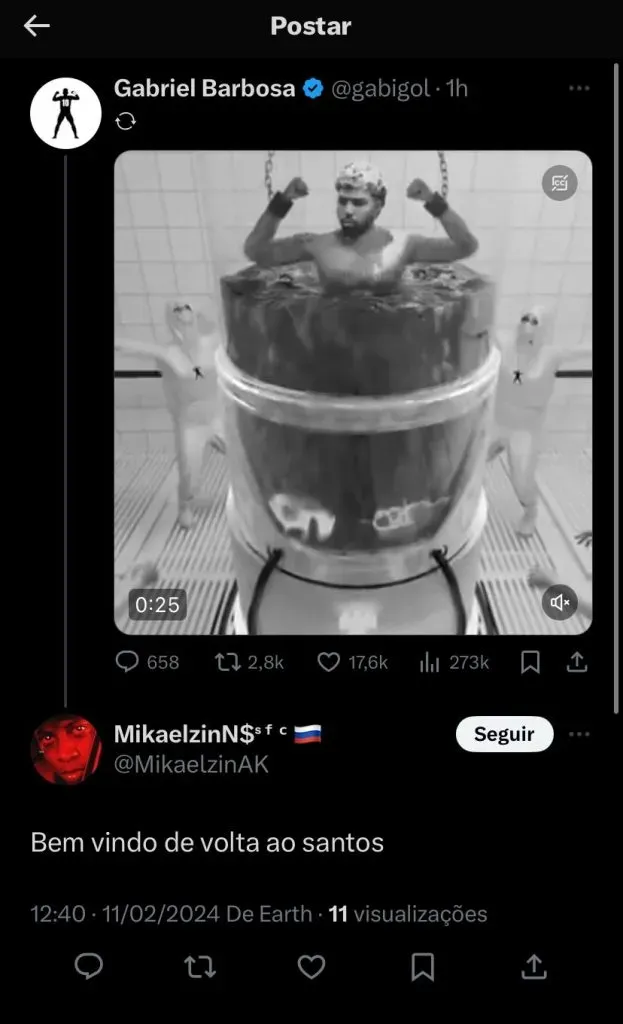Follow MikaelzinN$ with the Seguir button
623x1024 pixels.
click(504, 734)
